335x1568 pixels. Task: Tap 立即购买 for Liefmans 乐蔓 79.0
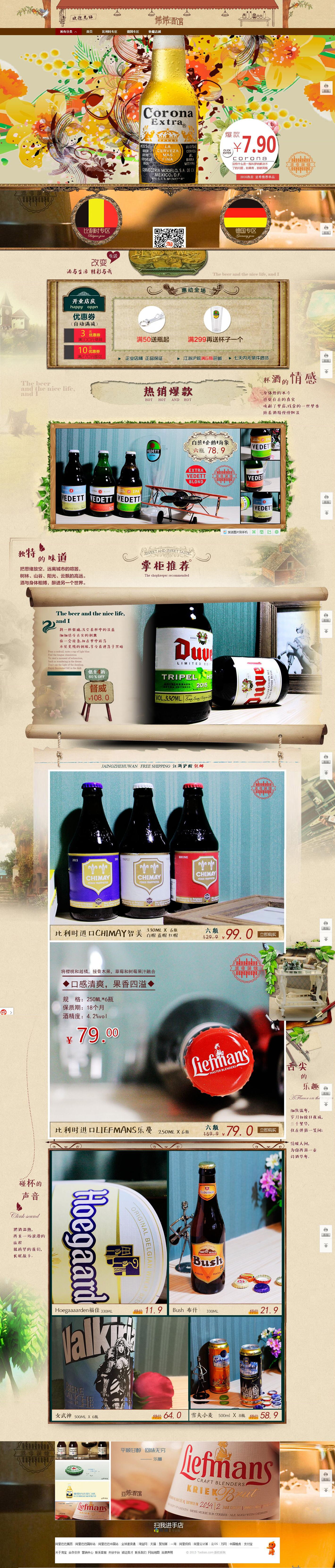[268, 1130]
